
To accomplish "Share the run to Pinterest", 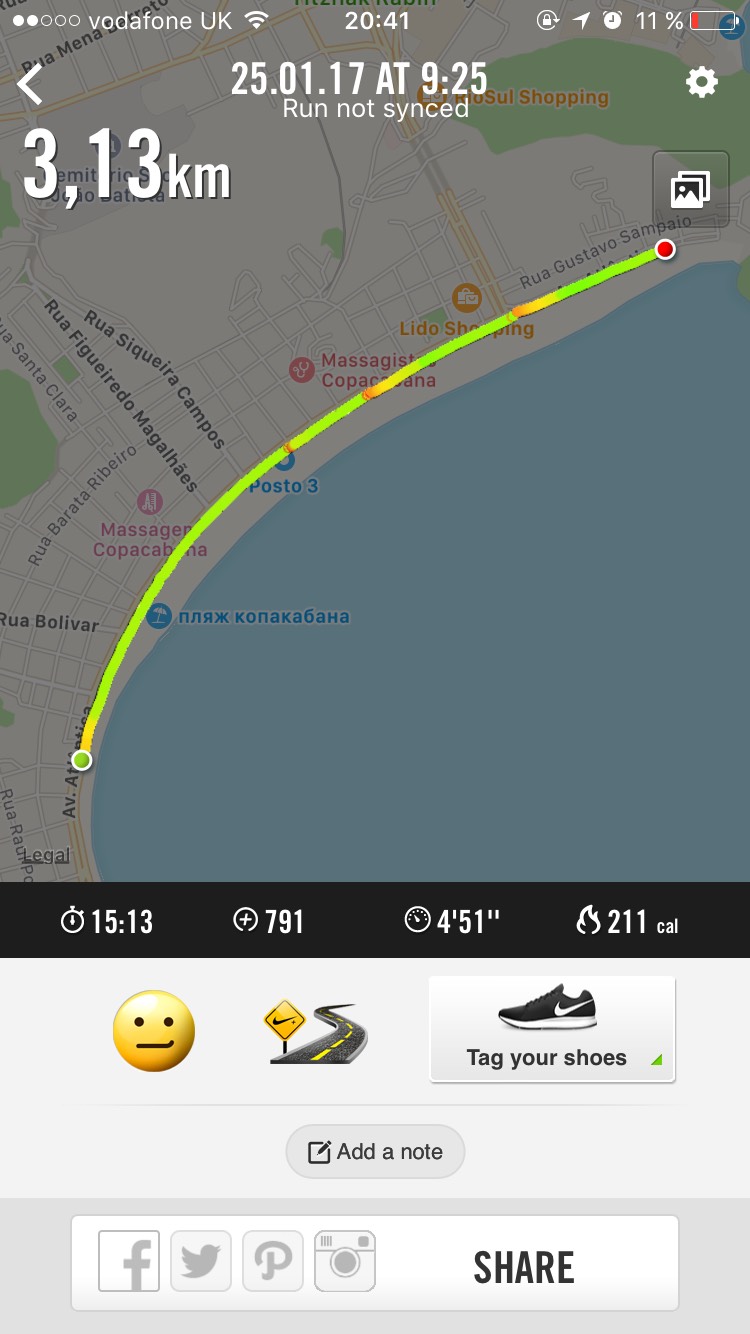I will click(x=273, y=1262).
